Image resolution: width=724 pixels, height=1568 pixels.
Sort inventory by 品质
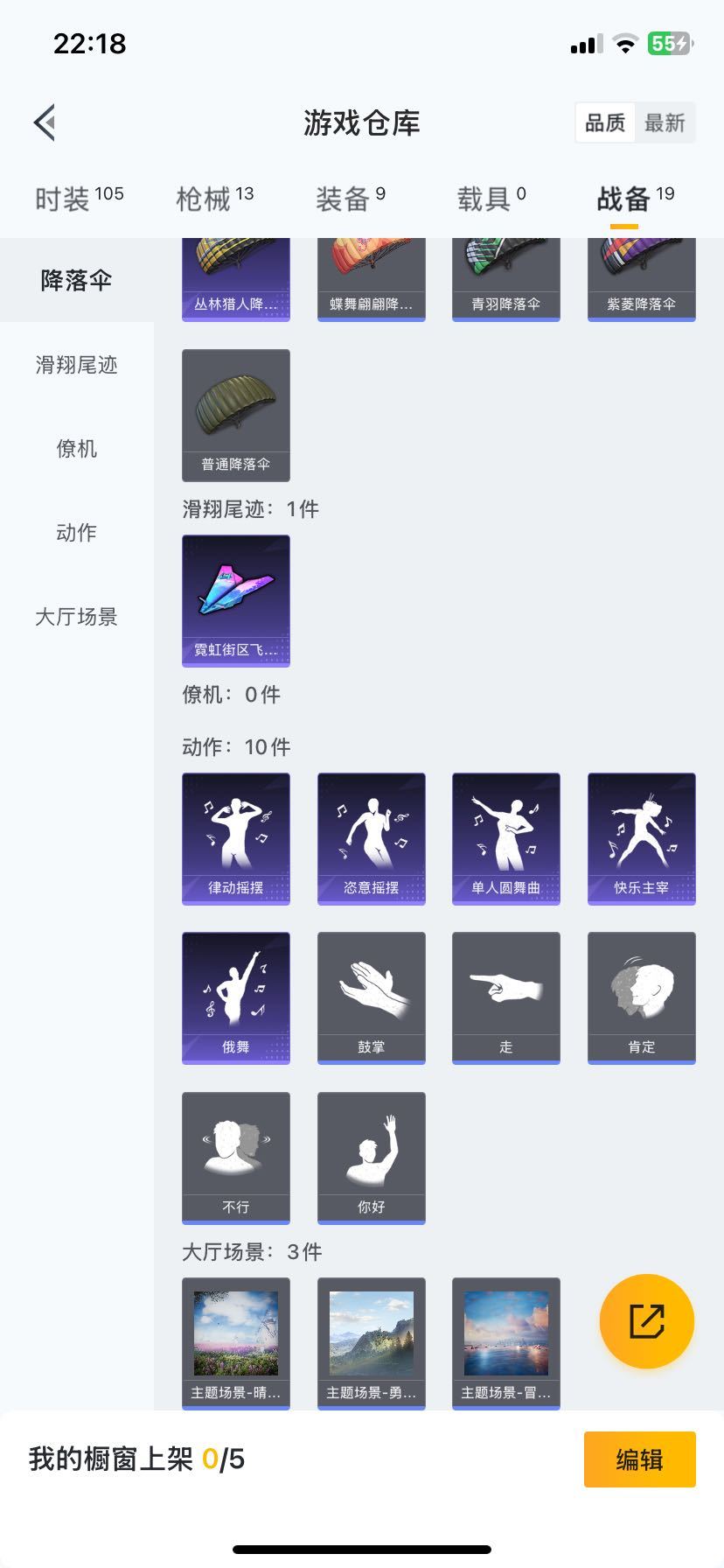pyautogui.click(x=605, y=122)
